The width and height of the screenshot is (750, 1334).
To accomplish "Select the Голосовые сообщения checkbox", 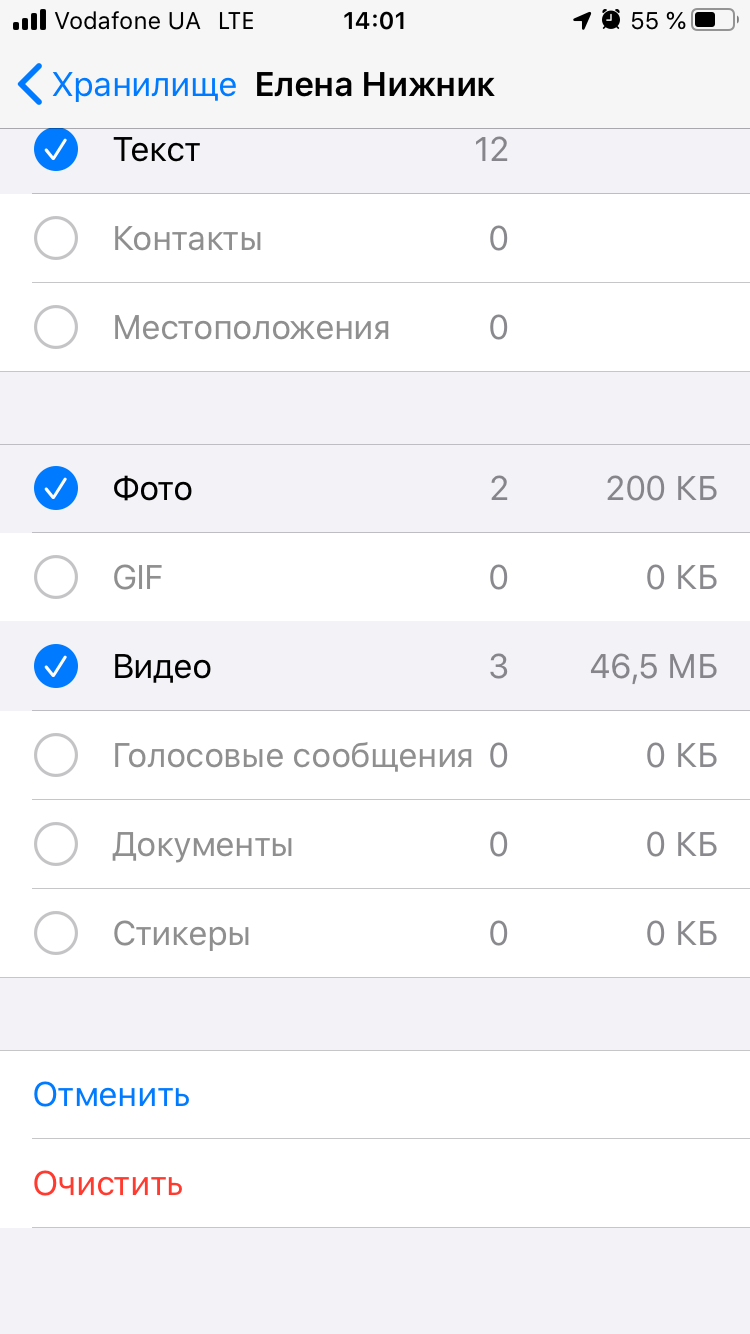I will pyautogui.click(x=56, y=756).
